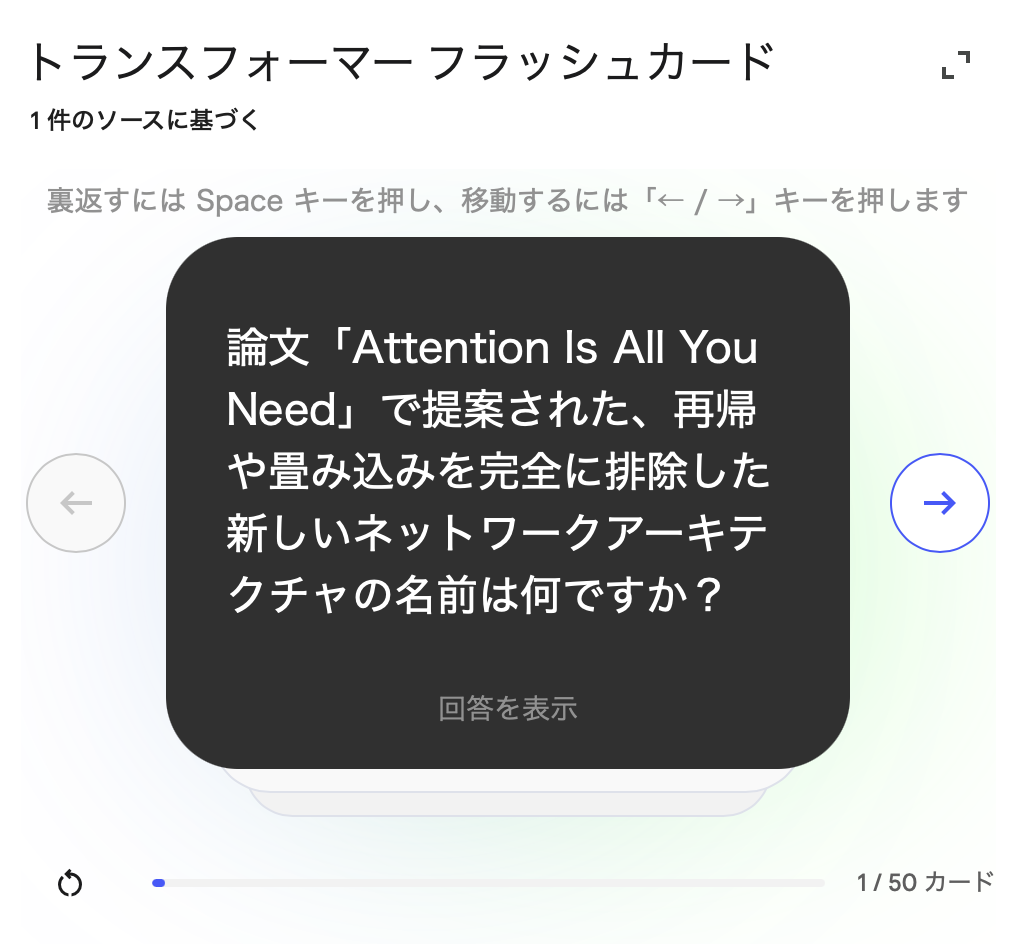Flip the Attention Is All You Need card

[507, 470]
